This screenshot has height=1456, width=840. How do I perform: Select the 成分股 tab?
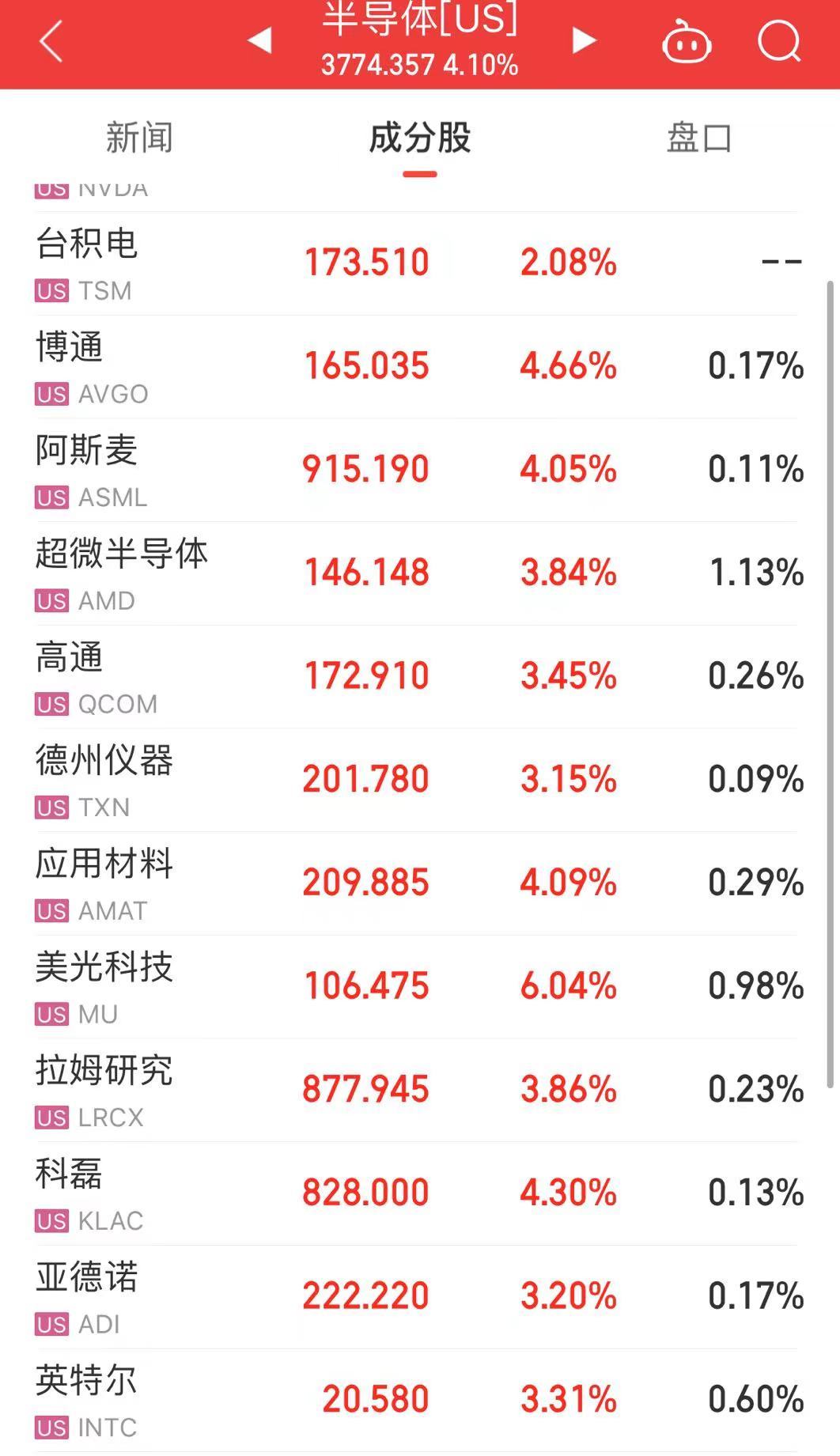point(419,138)
